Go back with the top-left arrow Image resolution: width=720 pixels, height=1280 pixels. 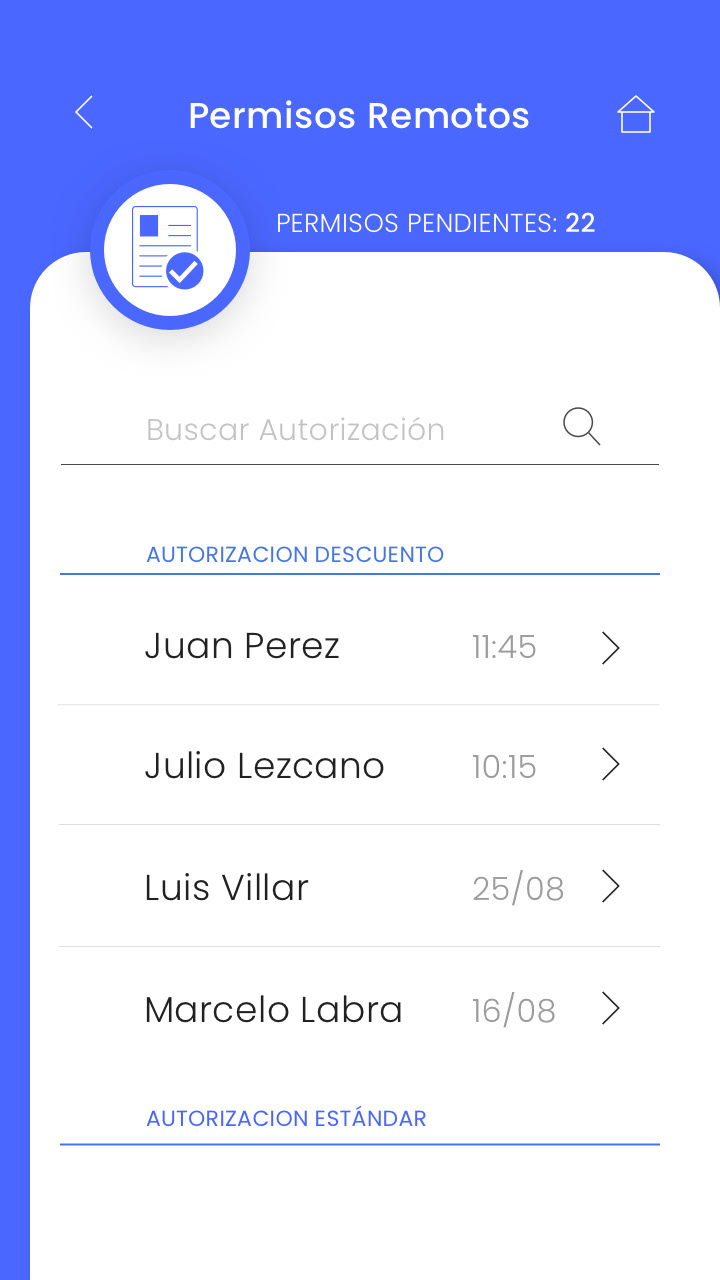click(x=84, y=113)
